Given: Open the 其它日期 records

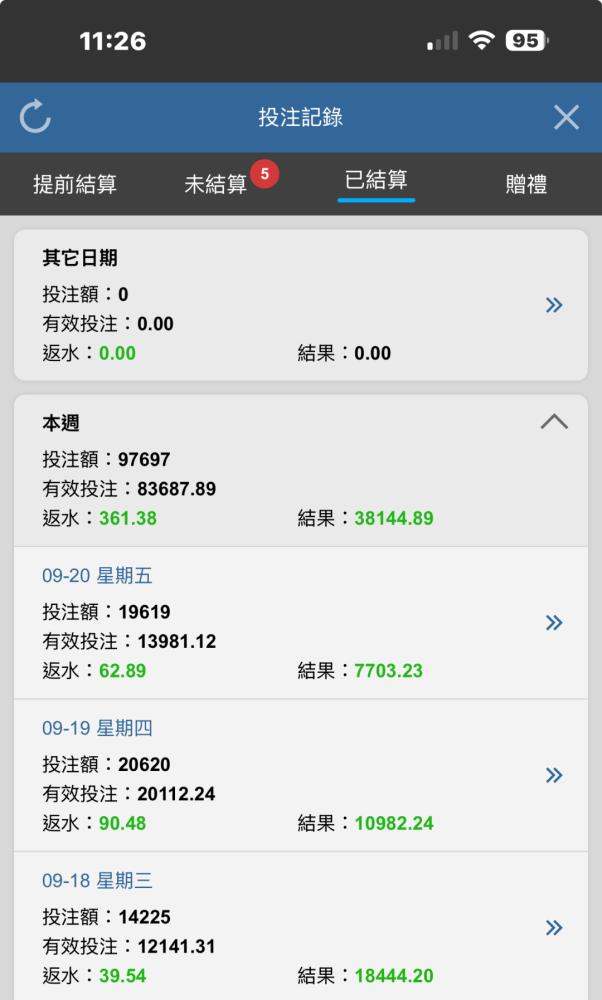Looking at the screenshot, I should click(301, 305).
